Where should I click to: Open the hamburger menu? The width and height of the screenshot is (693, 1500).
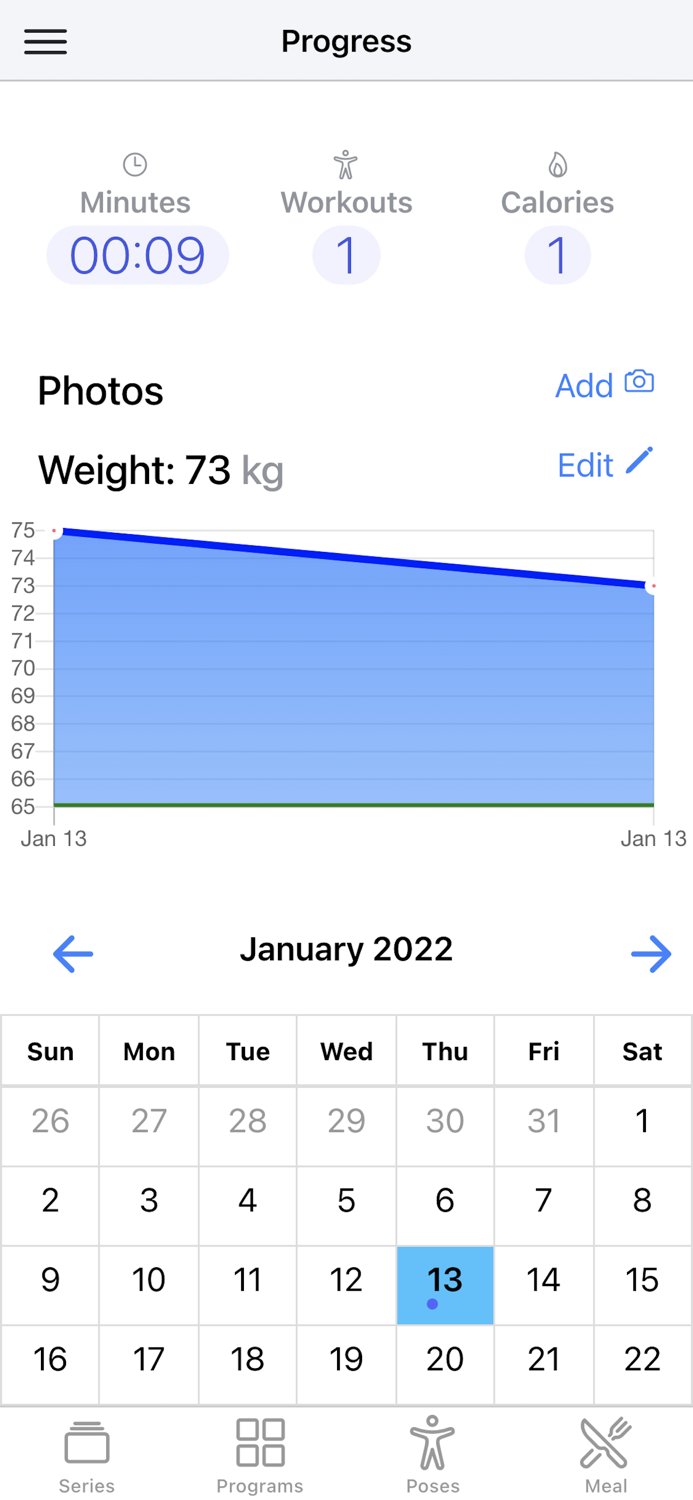click(x=46, y=42)
